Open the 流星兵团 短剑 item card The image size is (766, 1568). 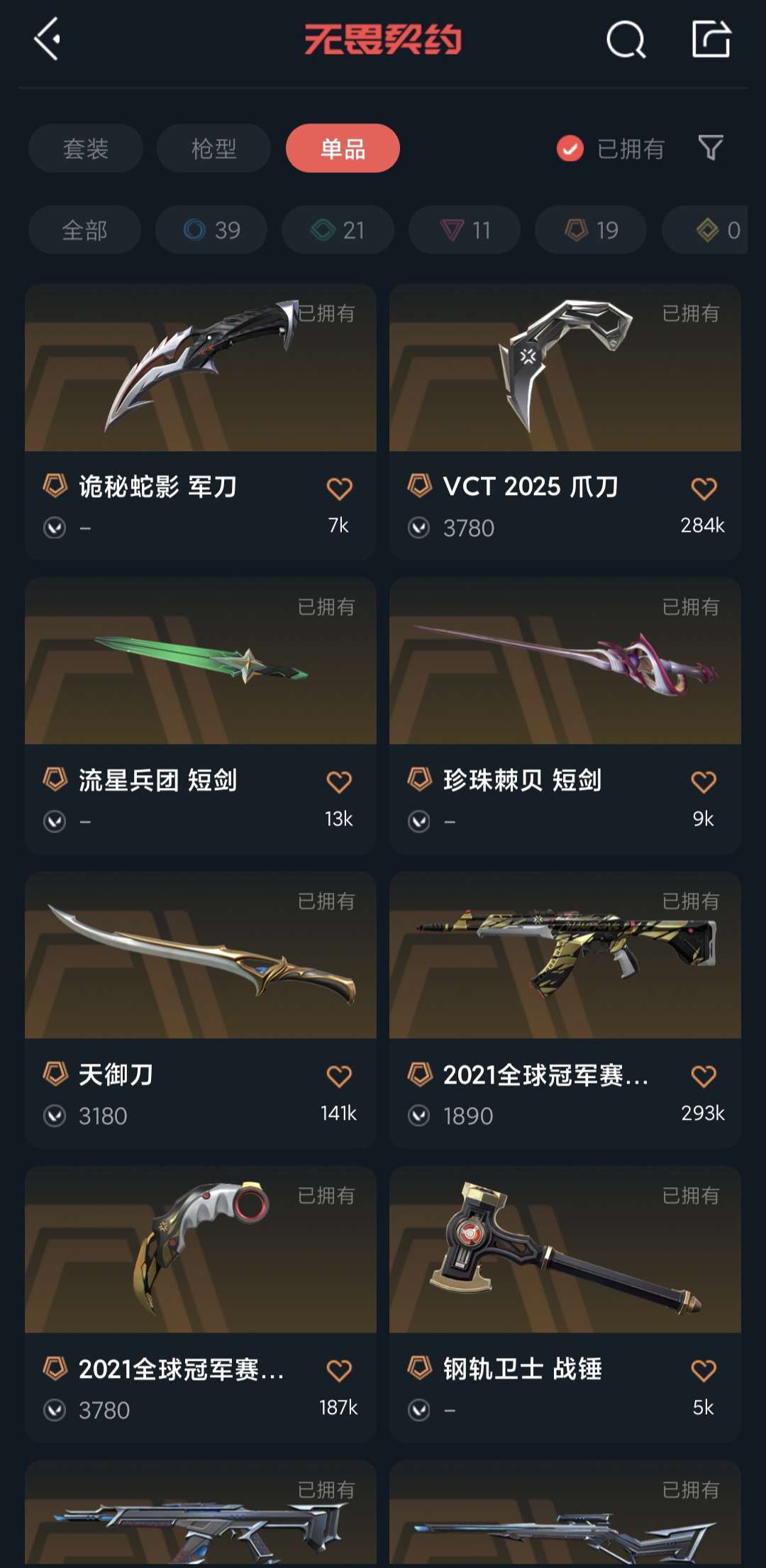click(x=201, y=716)
